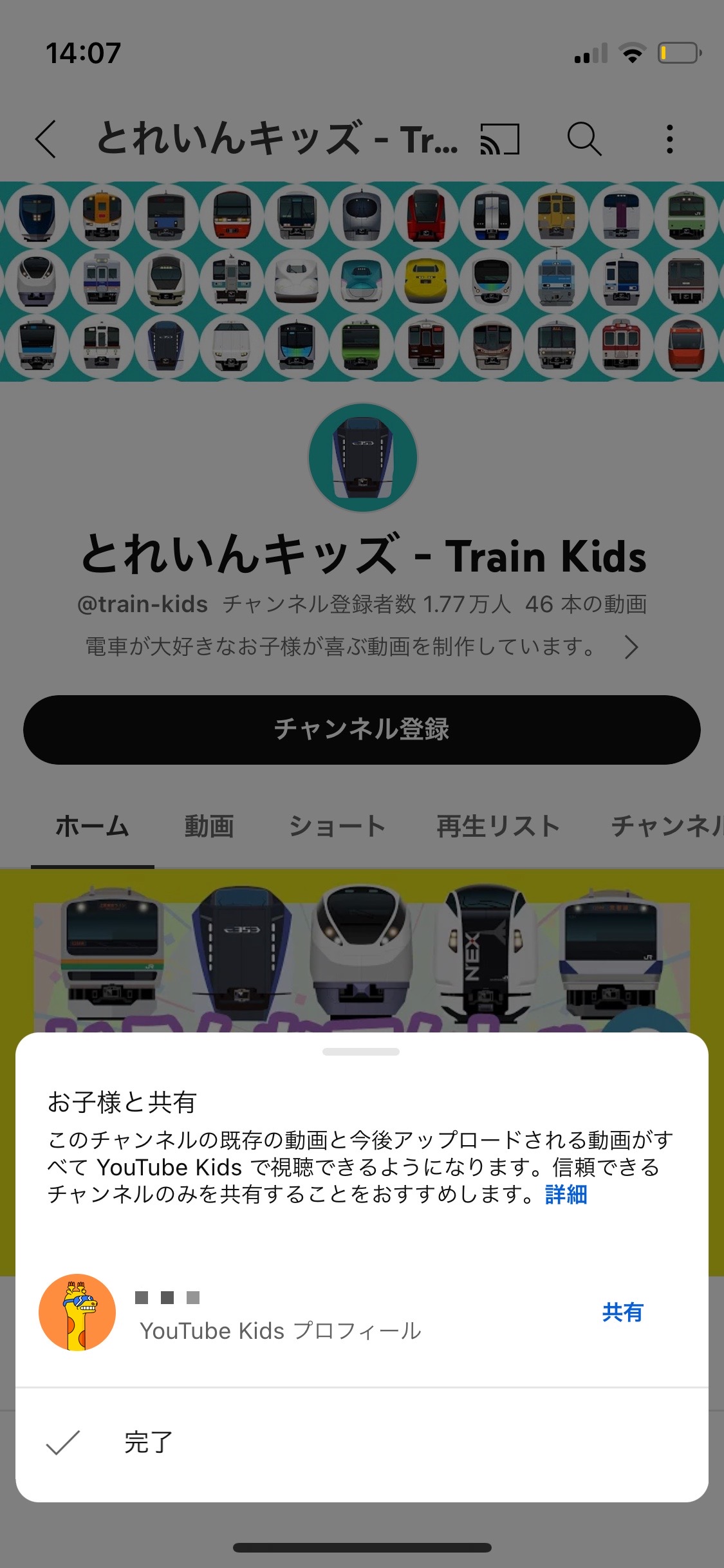724x1568 pixels.
Task: Search within the channel
Action: [584, 138]
